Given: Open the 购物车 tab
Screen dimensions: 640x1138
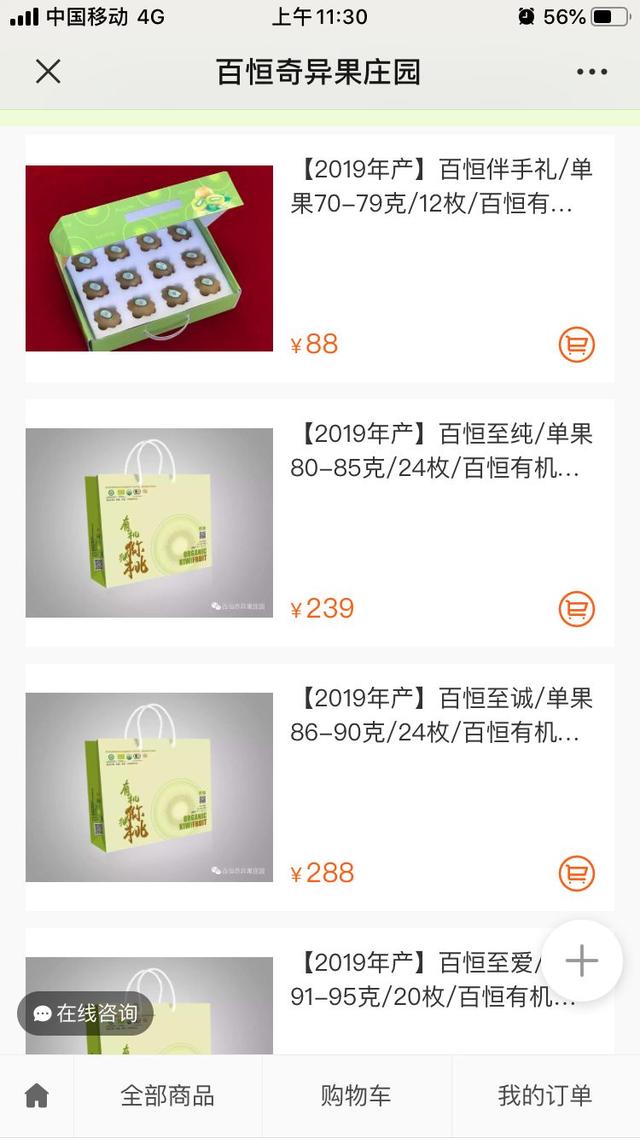Looking at the screenshot, I should (355, 1096).
